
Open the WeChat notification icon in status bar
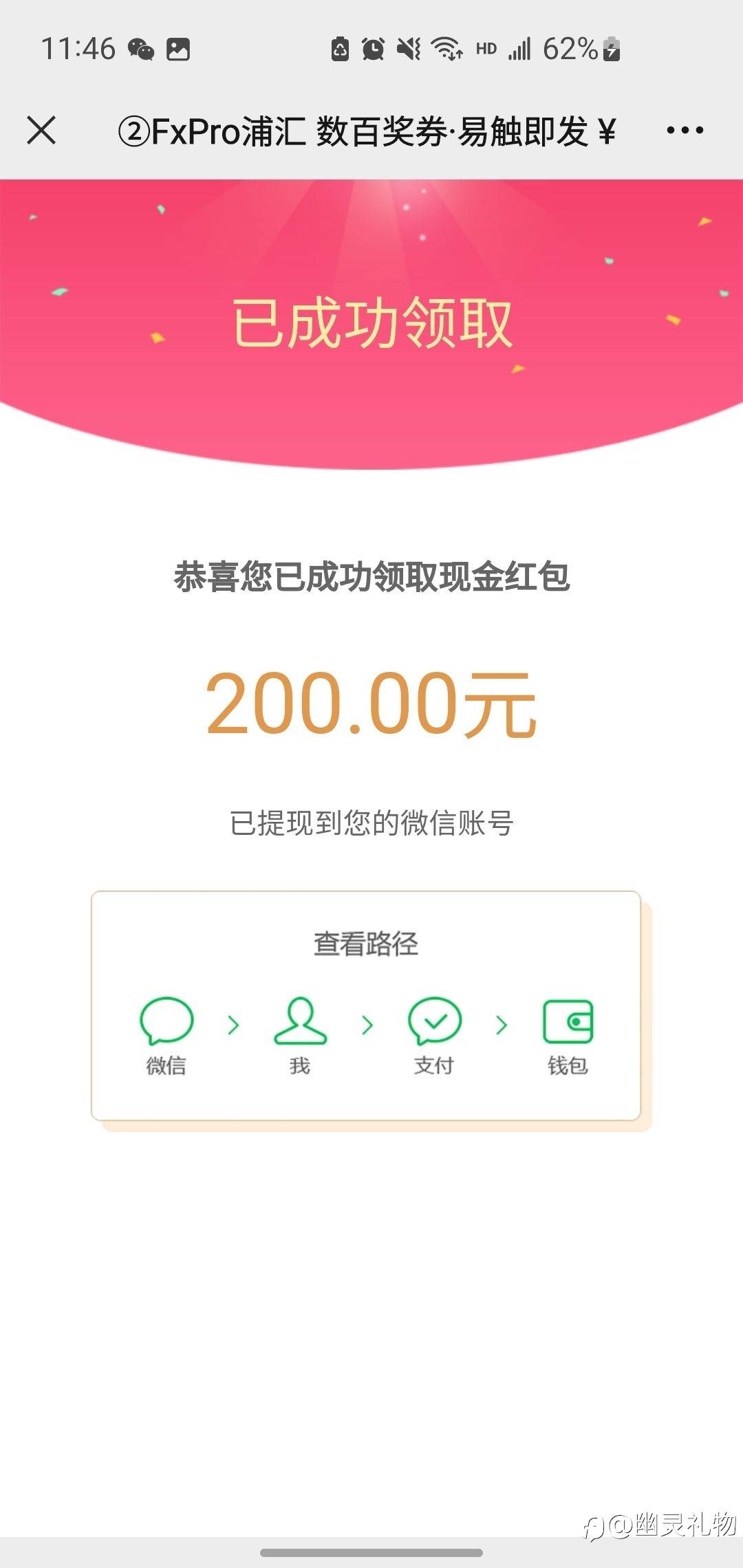tap(141, 48)
